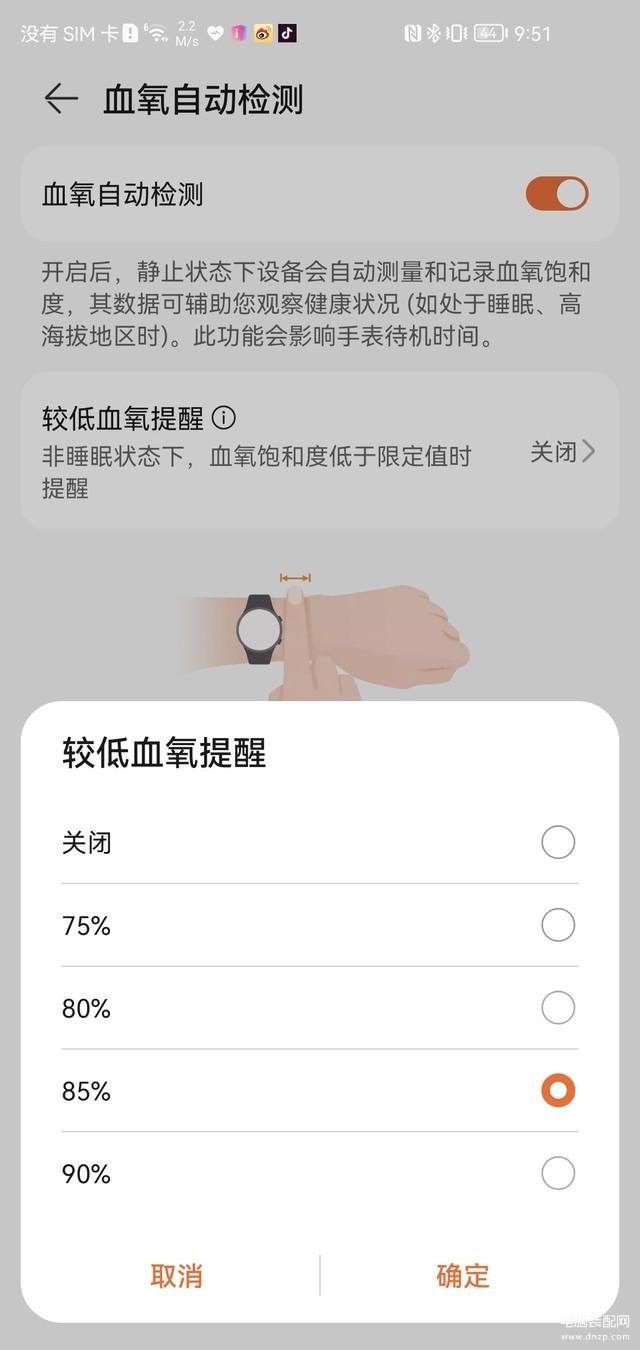Select the 关闭 radio option
This screenshot has width=640, height=1350.
pyautogui.click(x=557, y=842)
